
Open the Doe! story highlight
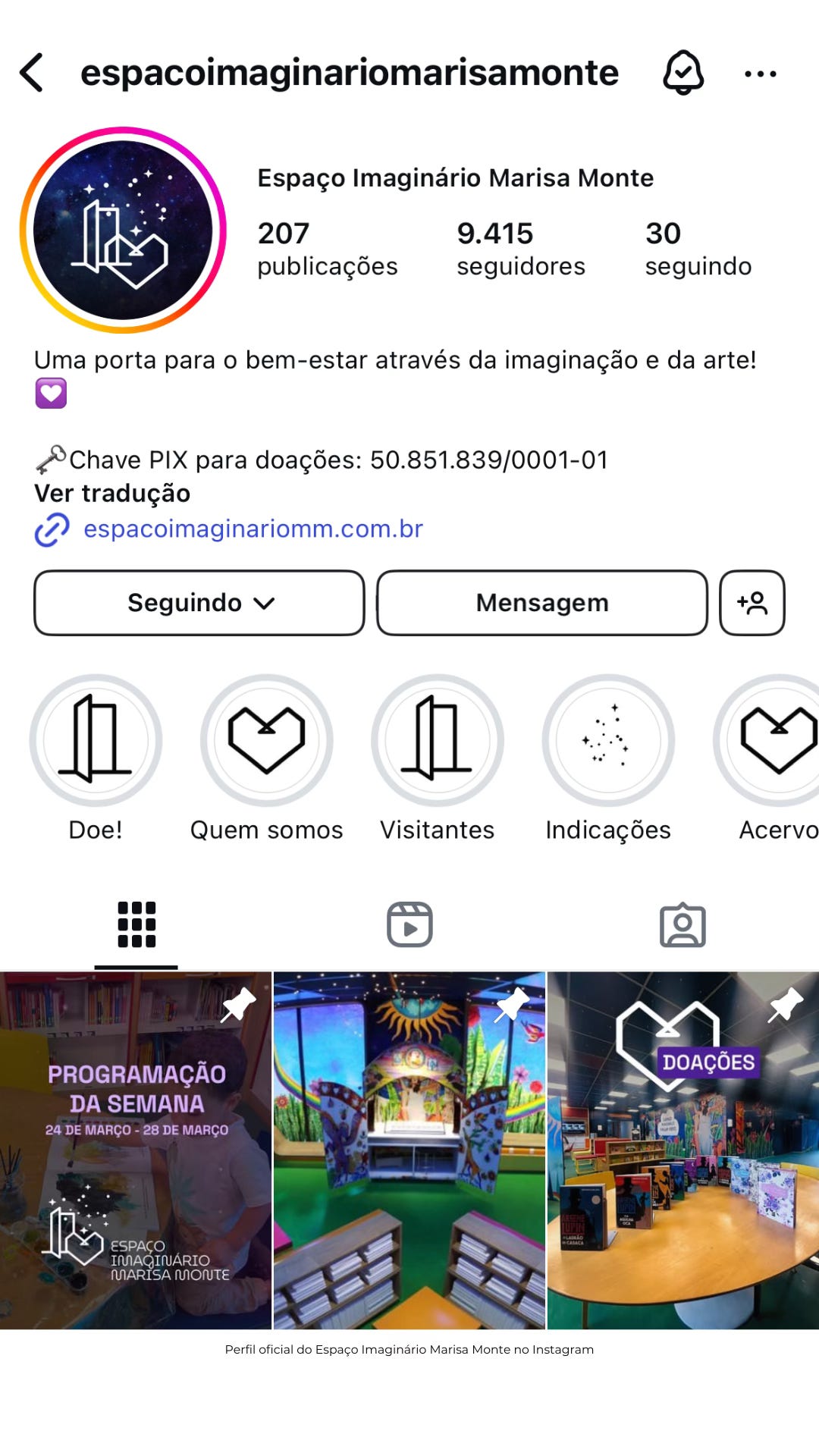[x=96, y=740]
